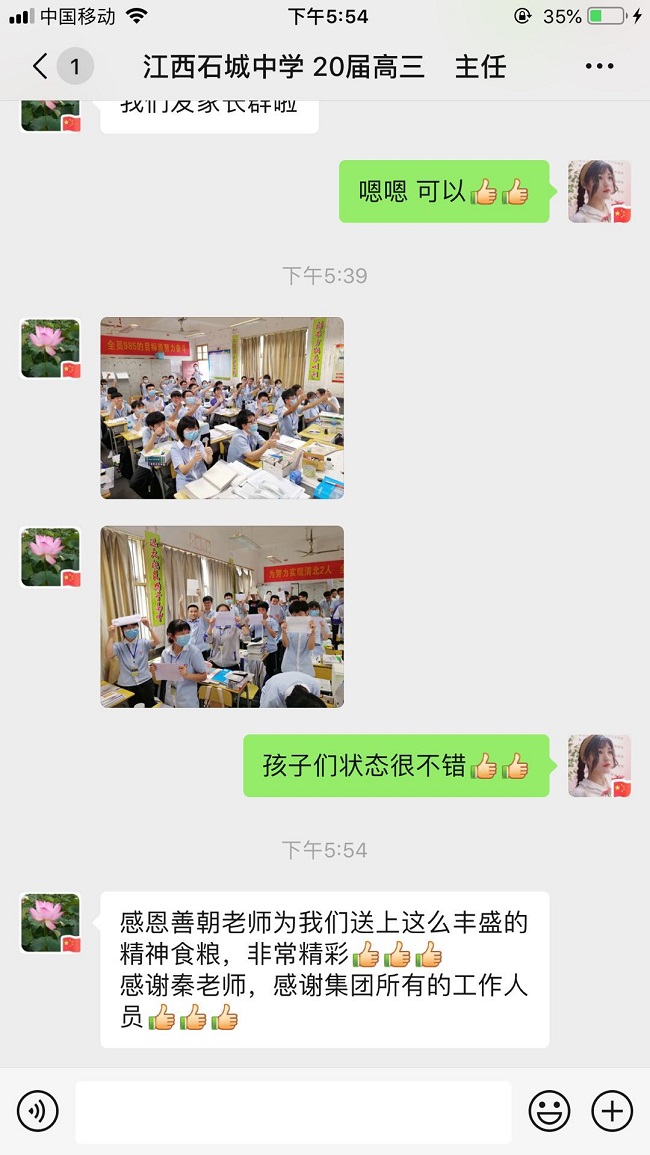Open the lotus avatar beside the thank-you message

pyautogui.click(x=50, y=922)
